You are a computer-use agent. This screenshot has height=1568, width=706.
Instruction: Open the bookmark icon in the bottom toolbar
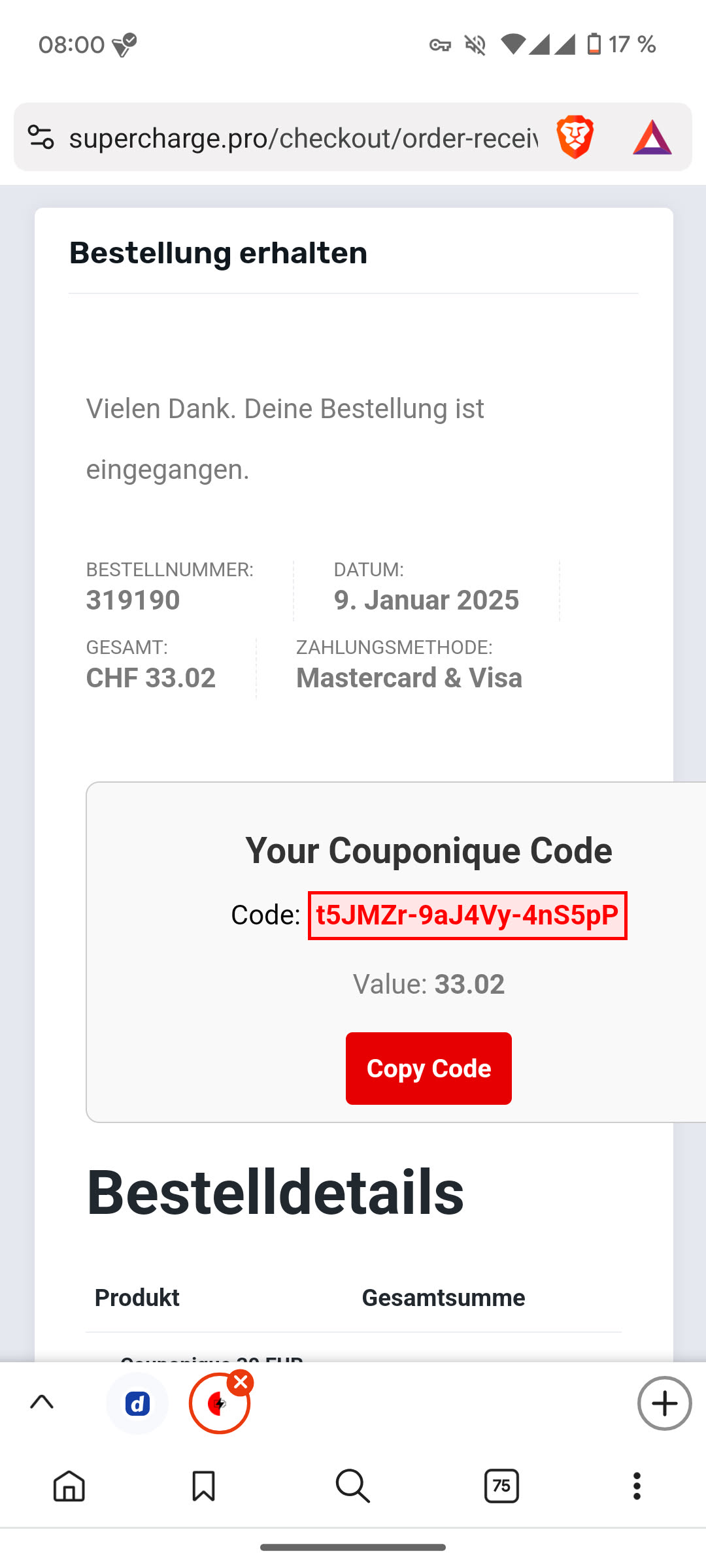(x=203, y=1486)
